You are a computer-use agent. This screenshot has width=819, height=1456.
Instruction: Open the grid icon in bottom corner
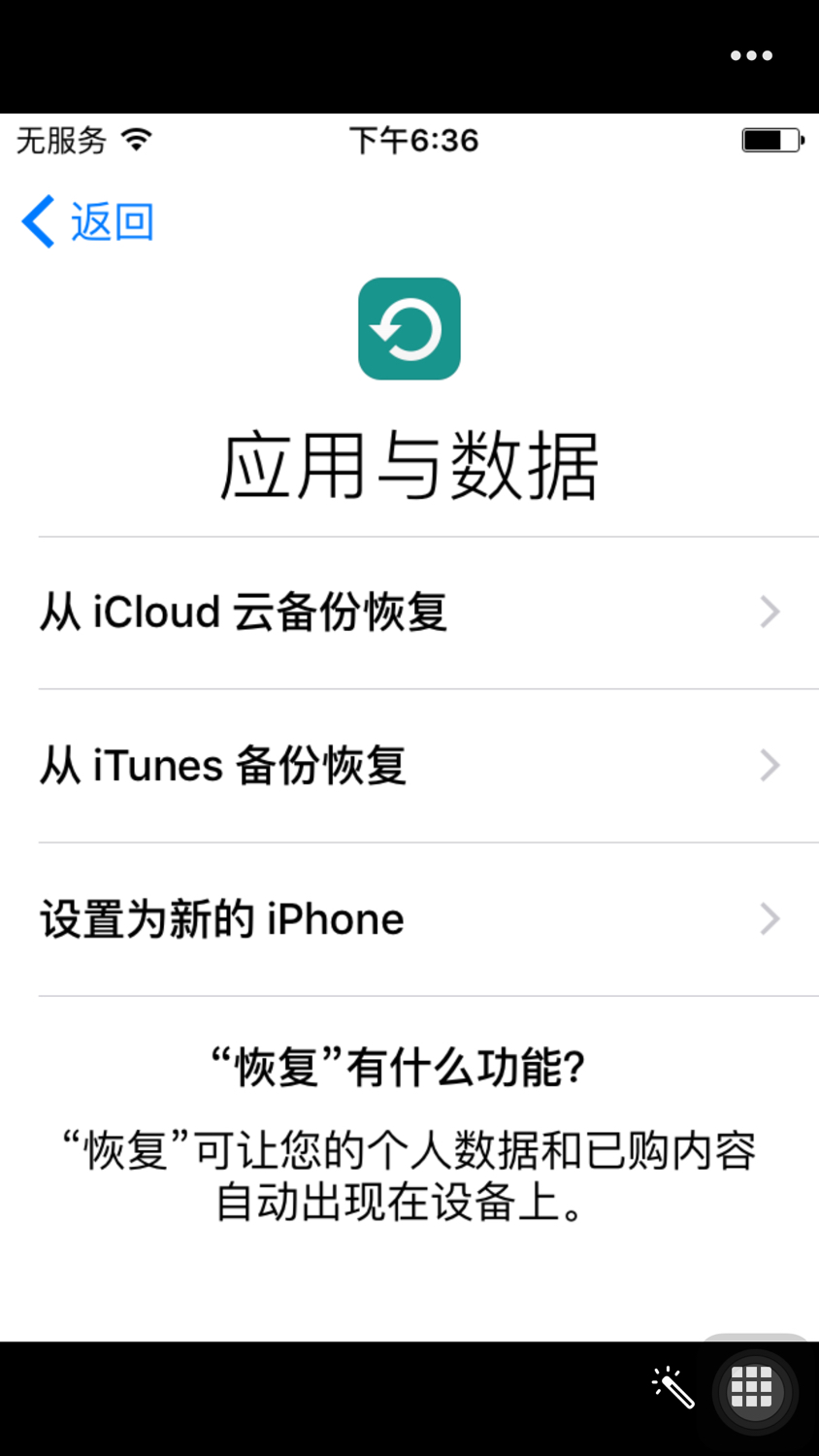point(752,1388)
